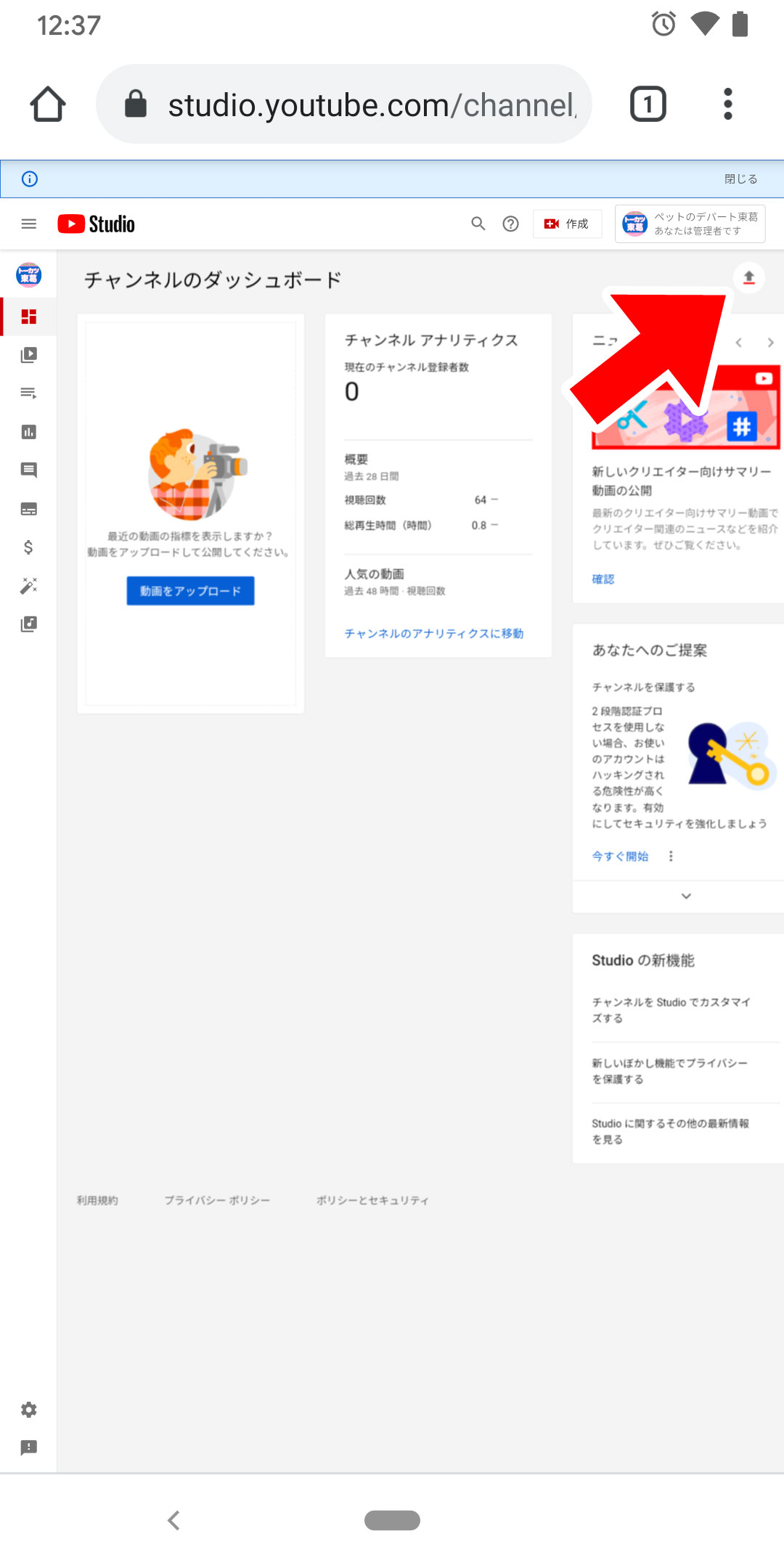Tap 今すぐ開始 link
The image size is (784, 1568).
tap(620, 857)
